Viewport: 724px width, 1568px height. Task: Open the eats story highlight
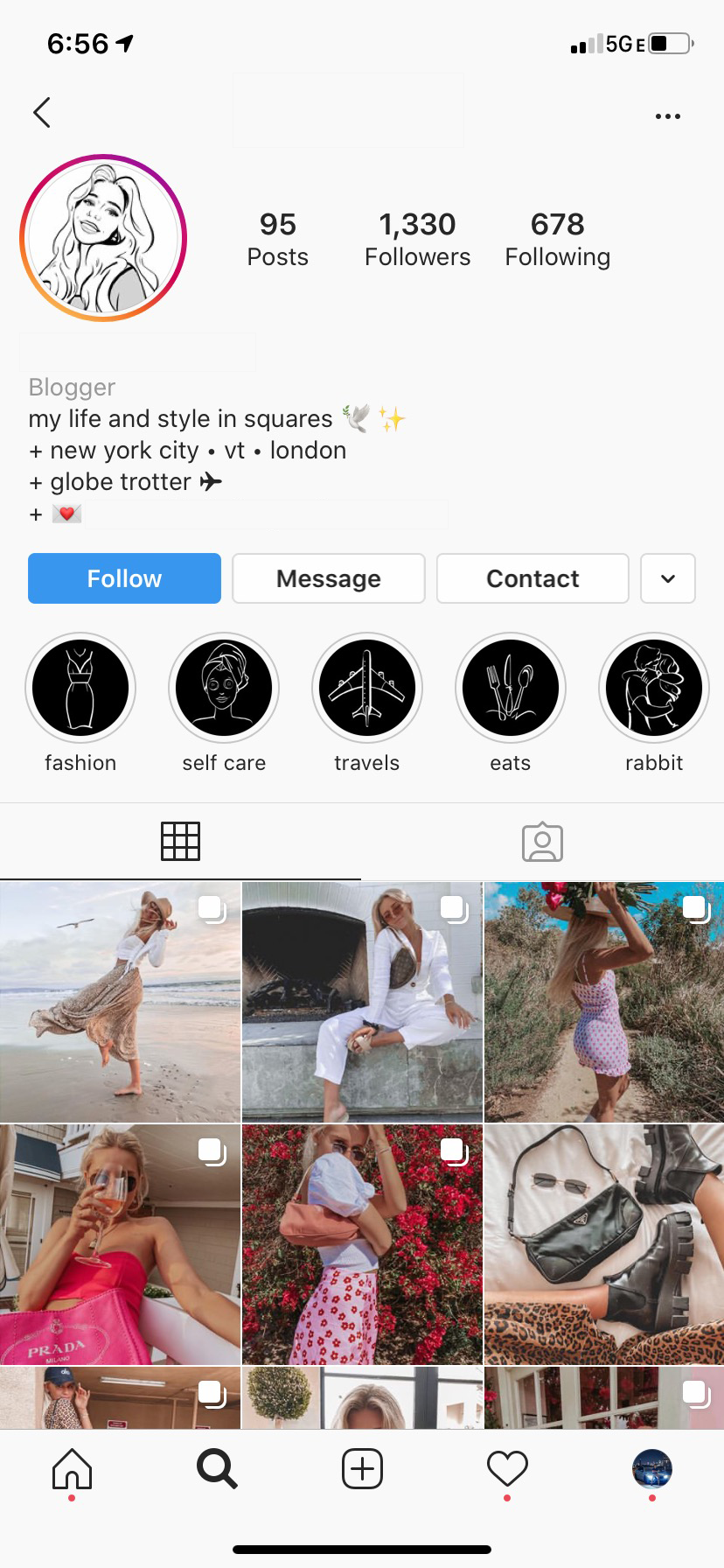click(511, 688)
